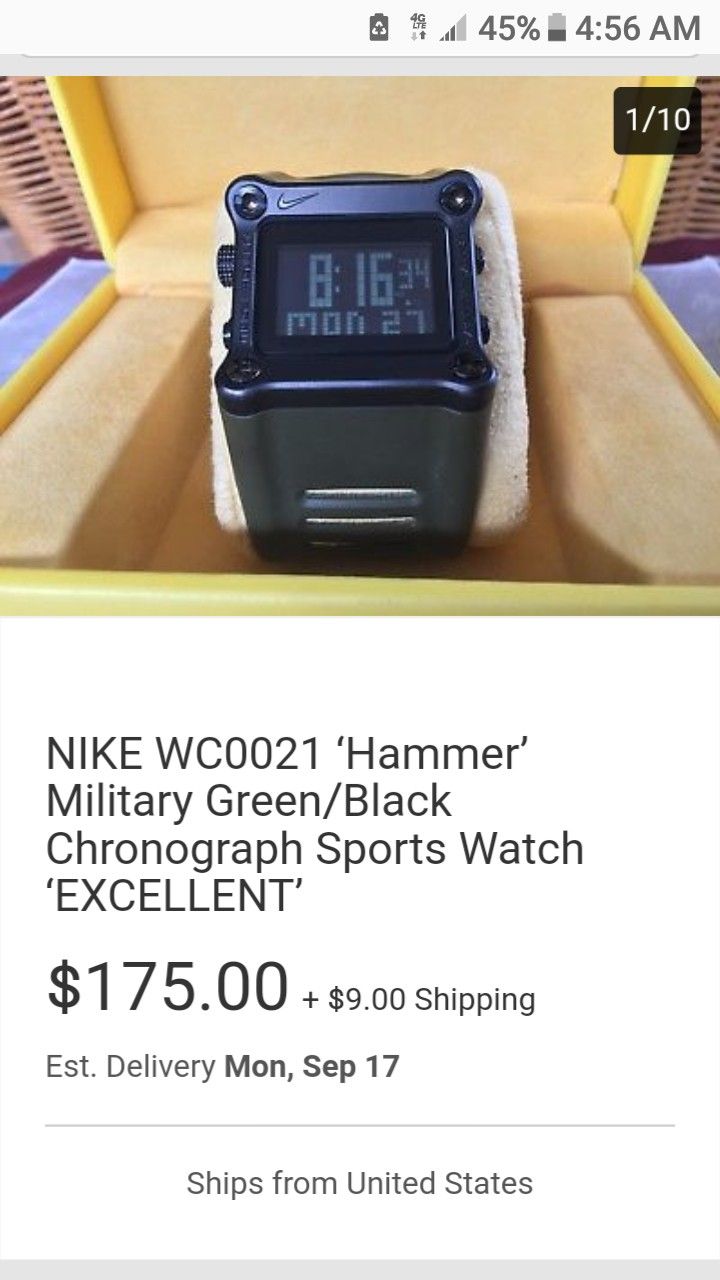Open the Nike Hammer watch photo

(x=360, y=346)
